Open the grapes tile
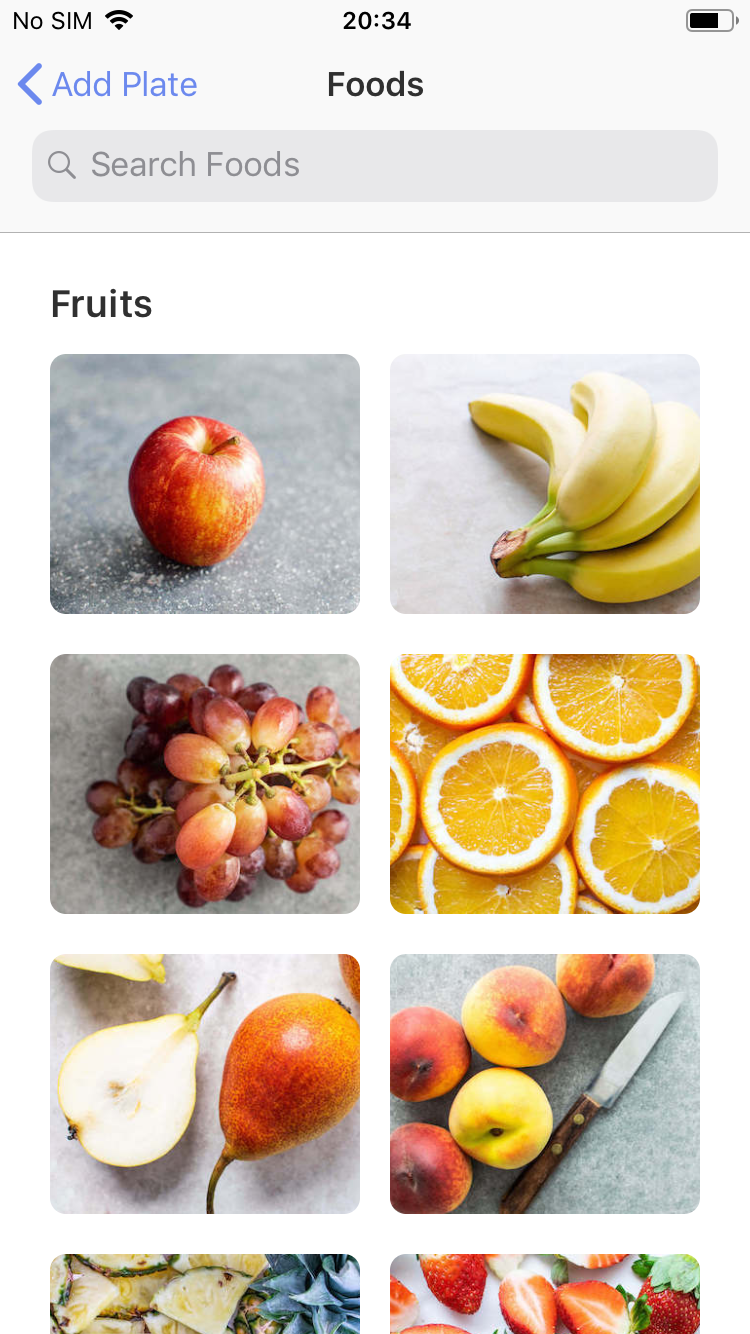The width and height of the screenshot is (750, 1334). pyautogui.click(x=205, y=784)
